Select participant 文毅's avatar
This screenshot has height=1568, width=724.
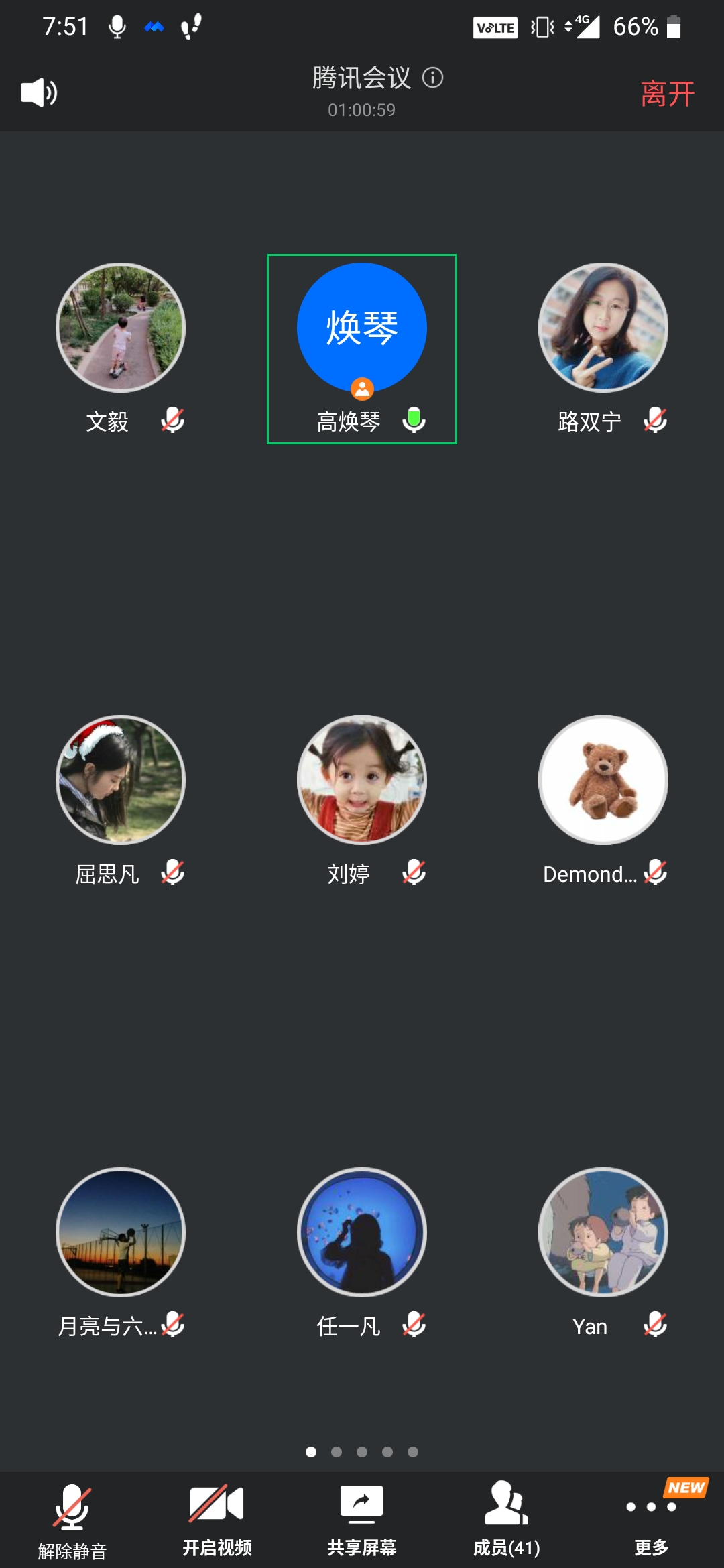121,328
